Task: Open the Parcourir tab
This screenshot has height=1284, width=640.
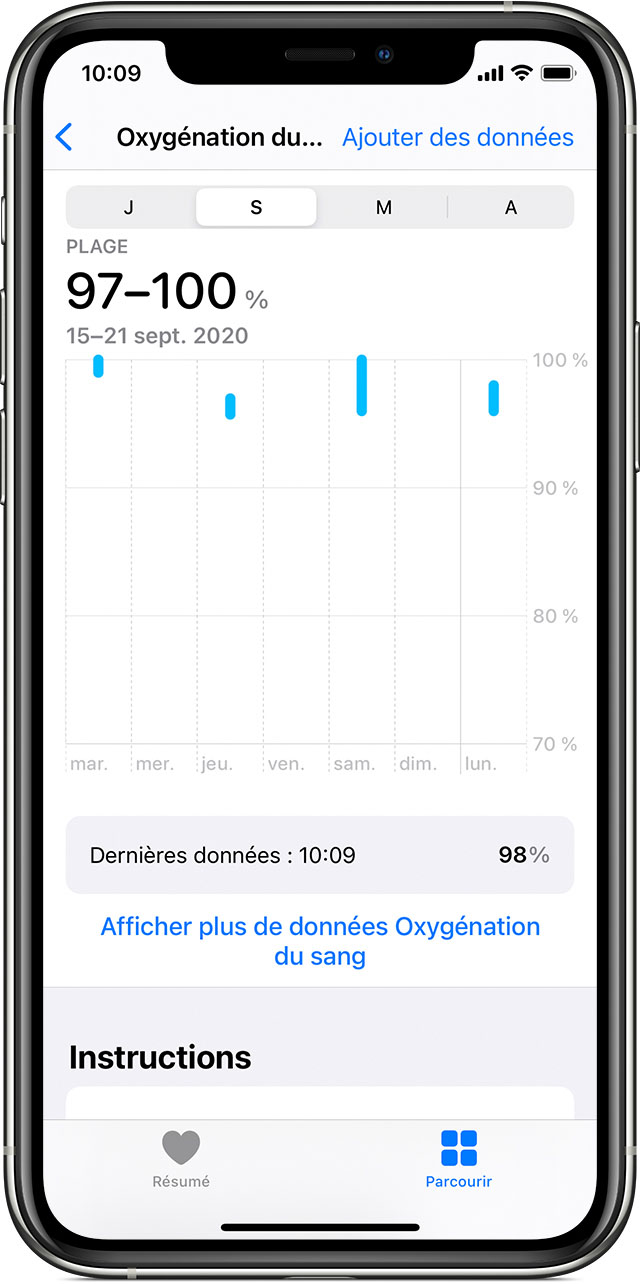Action: [x=459, y=1159]
